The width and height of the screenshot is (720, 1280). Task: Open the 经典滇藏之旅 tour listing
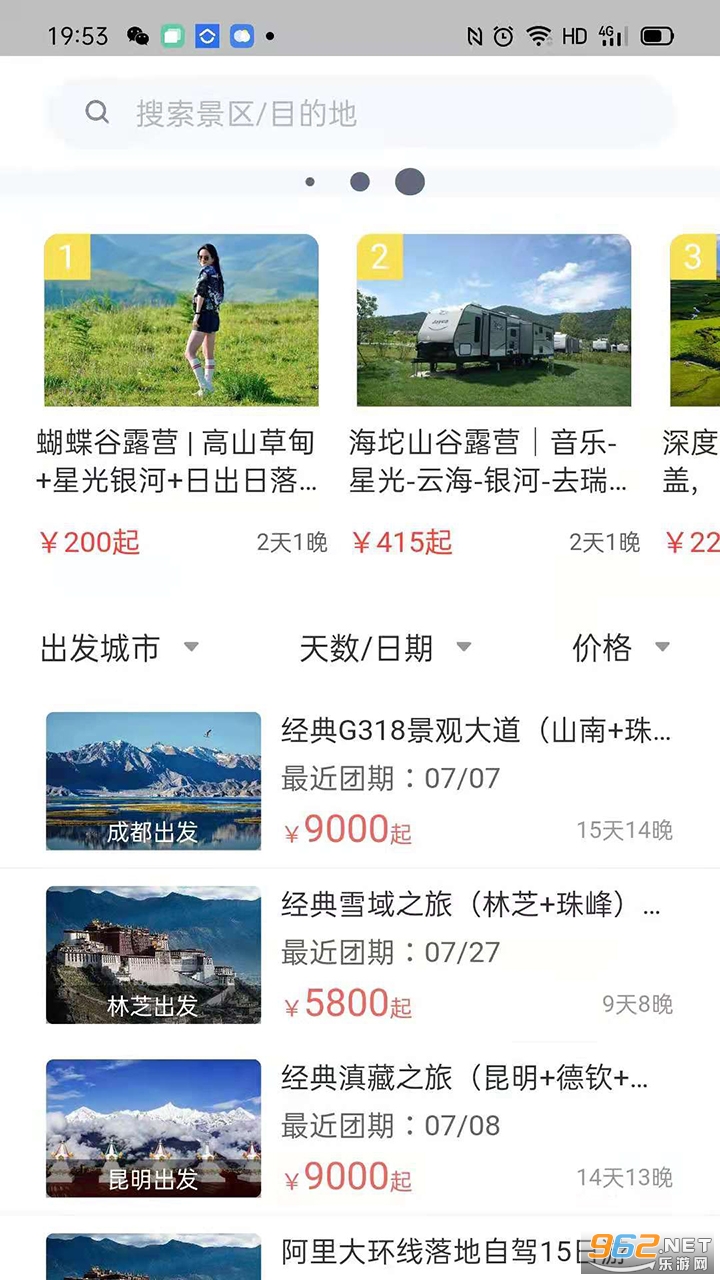[360, 1127]
